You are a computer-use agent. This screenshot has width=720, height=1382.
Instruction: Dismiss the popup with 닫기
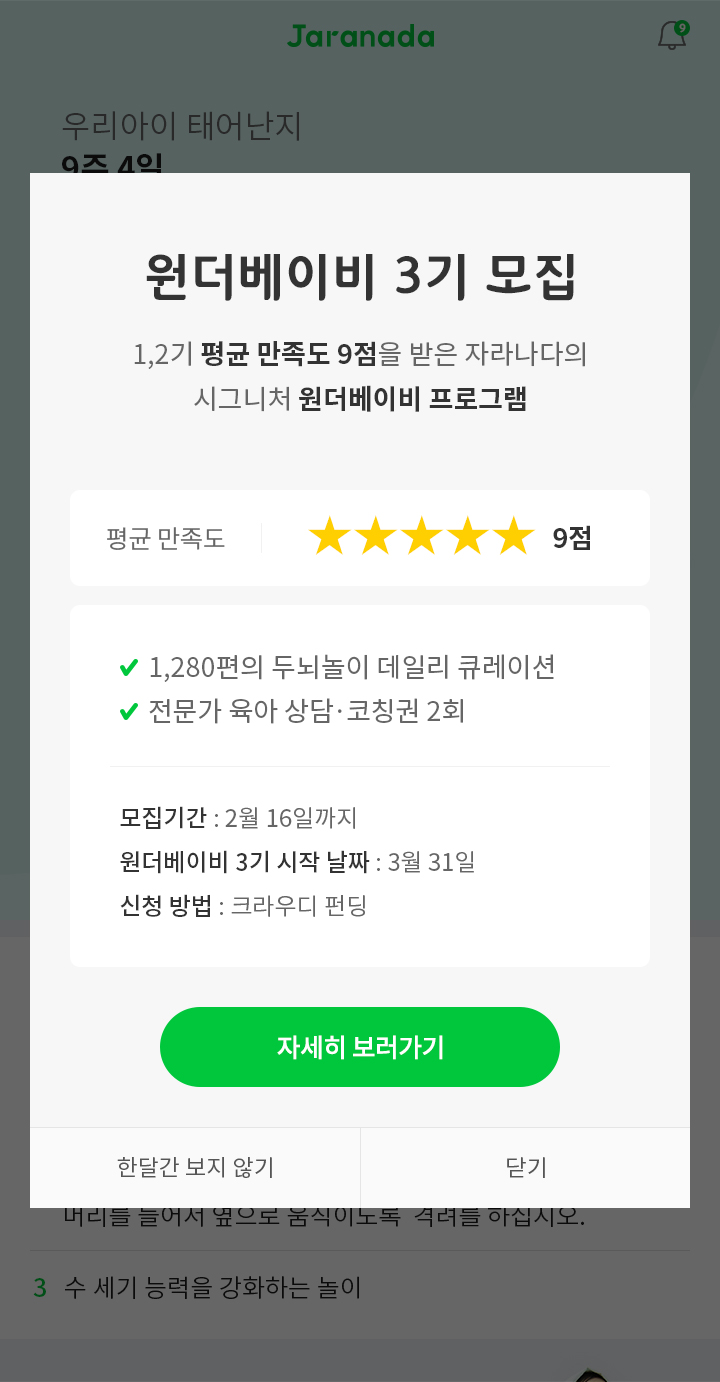pyautogui.click(x=525, y=1167)
